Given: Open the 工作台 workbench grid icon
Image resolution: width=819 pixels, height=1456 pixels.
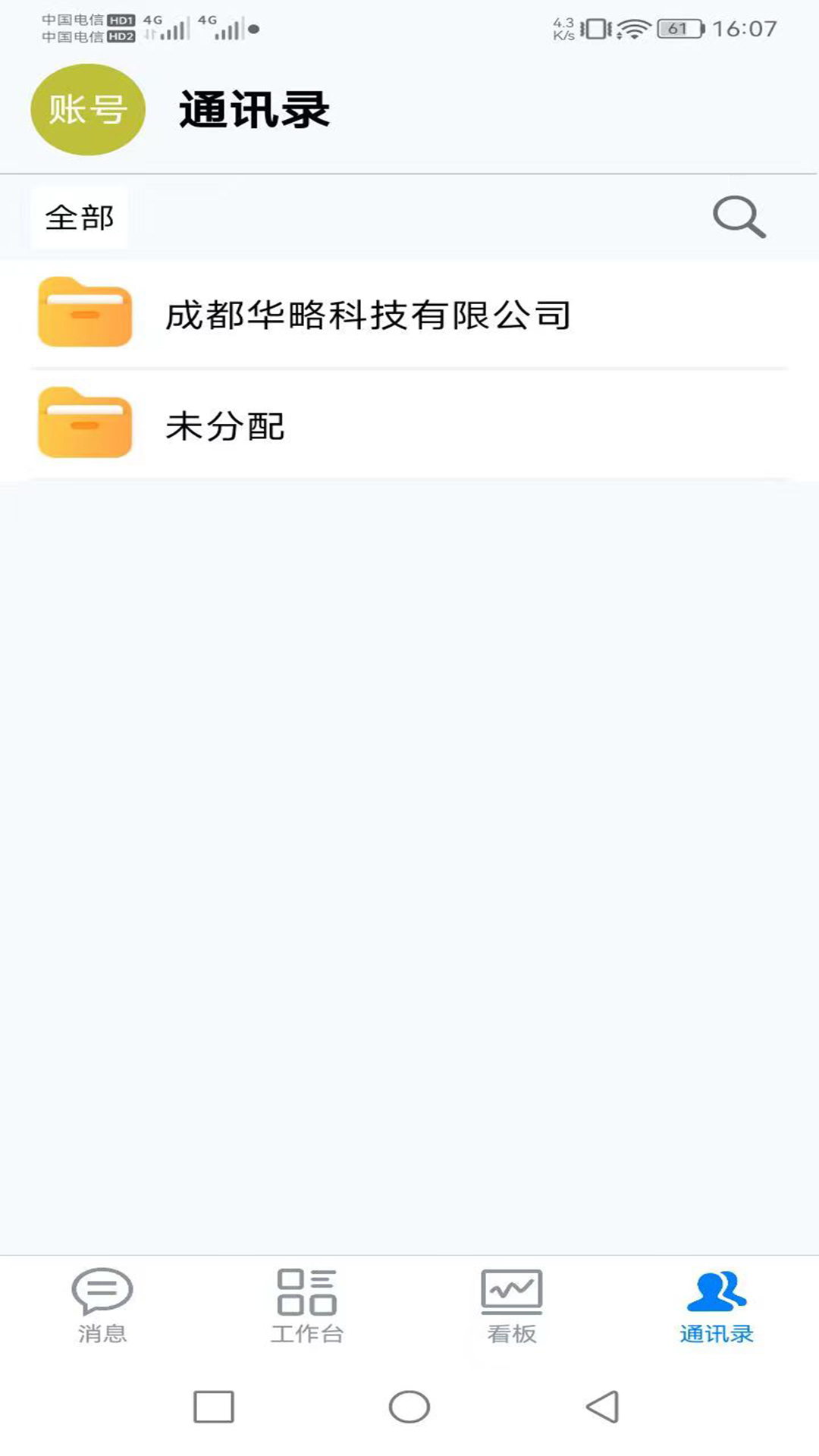Looking at the screenshot, I should click(x=307, y=1293).
